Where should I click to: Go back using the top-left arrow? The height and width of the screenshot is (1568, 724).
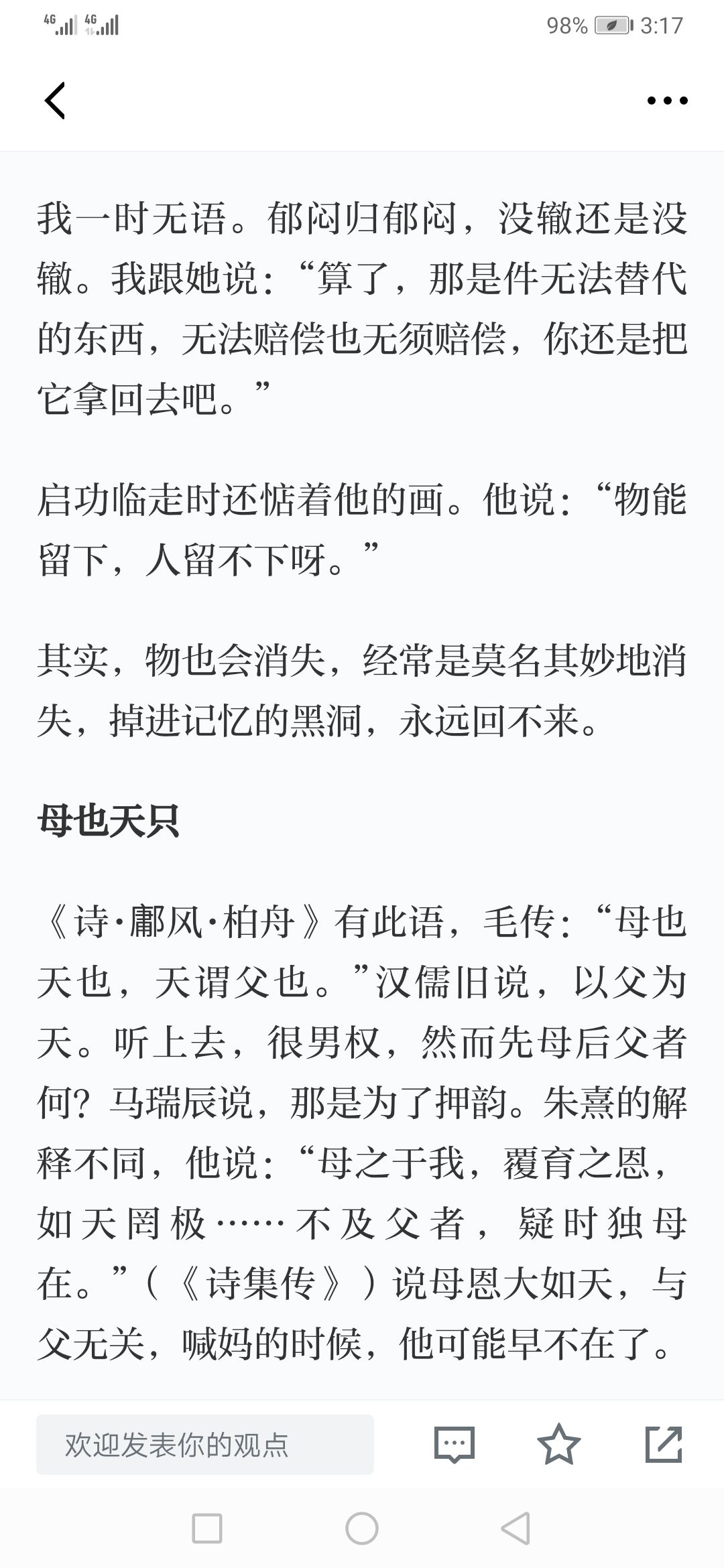point(55,101)
